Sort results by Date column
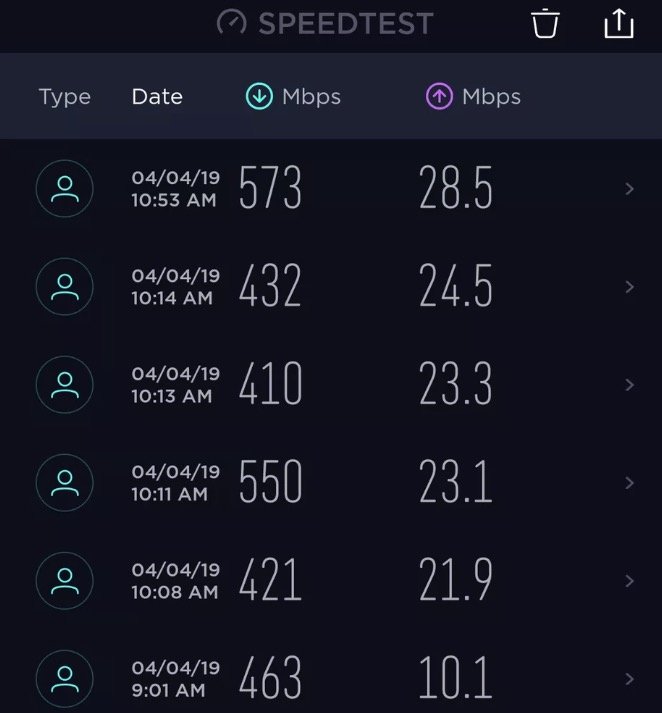Viewport: 662px width, 713px height. tap(157, 97)
